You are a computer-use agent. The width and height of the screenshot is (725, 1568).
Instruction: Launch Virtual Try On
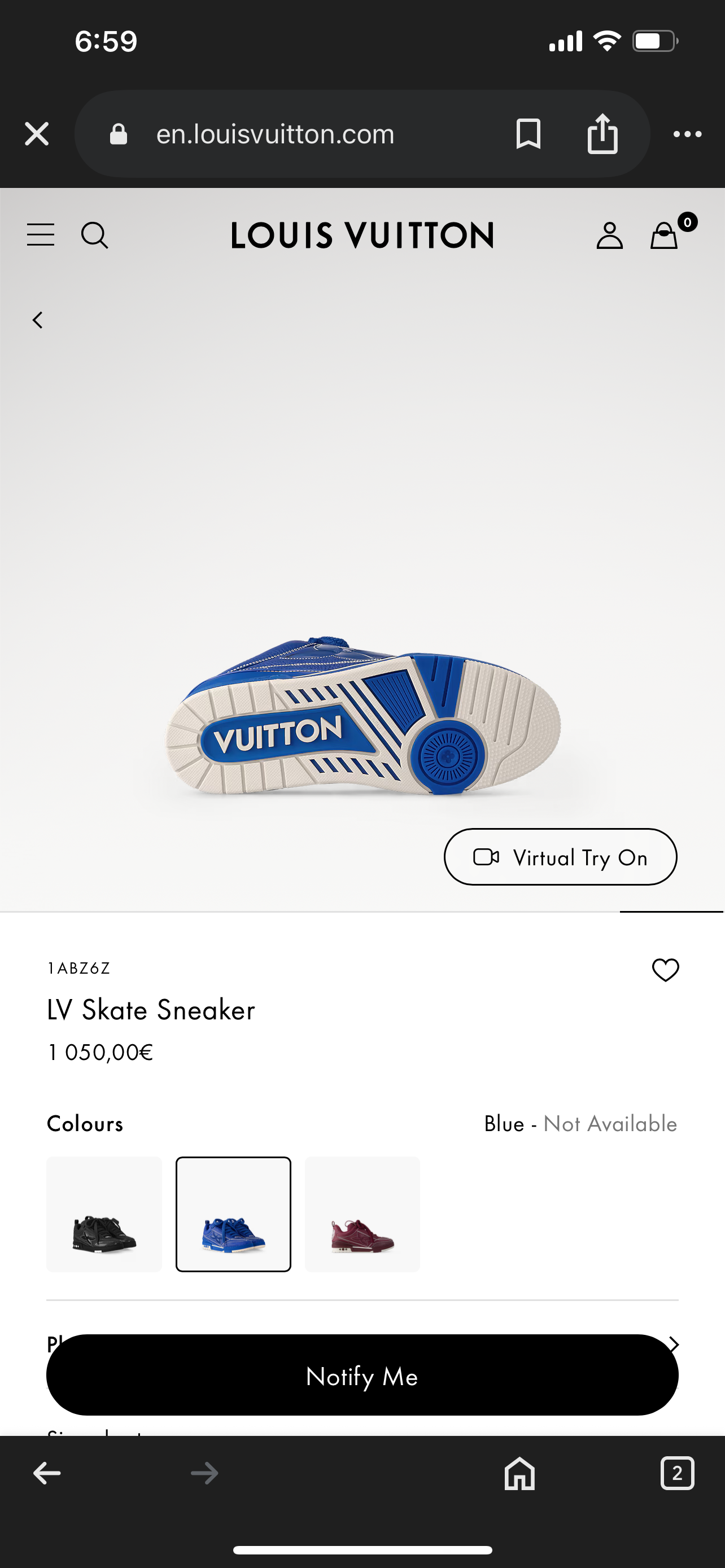tap(560, 857)
